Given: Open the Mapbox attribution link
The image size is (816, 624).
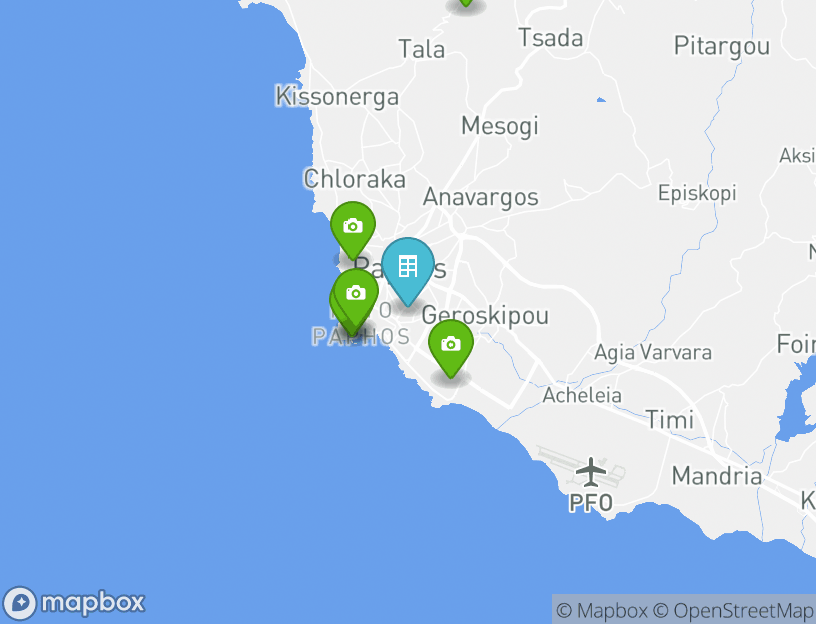Looking at the screenshot, I should [x=601, y=610].
